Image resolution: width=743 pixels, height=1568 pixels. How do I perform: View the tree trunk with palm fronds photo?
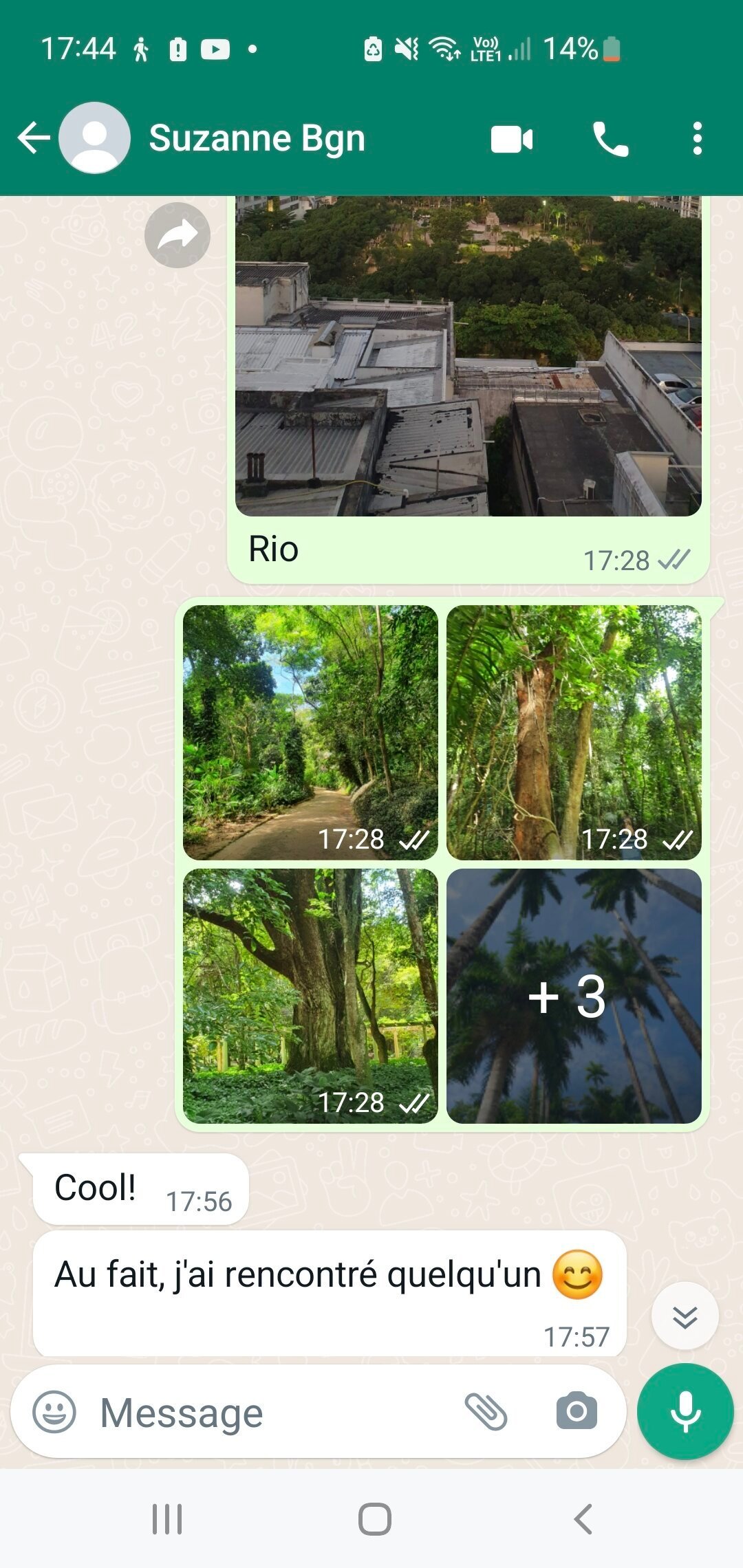[574, 732]
